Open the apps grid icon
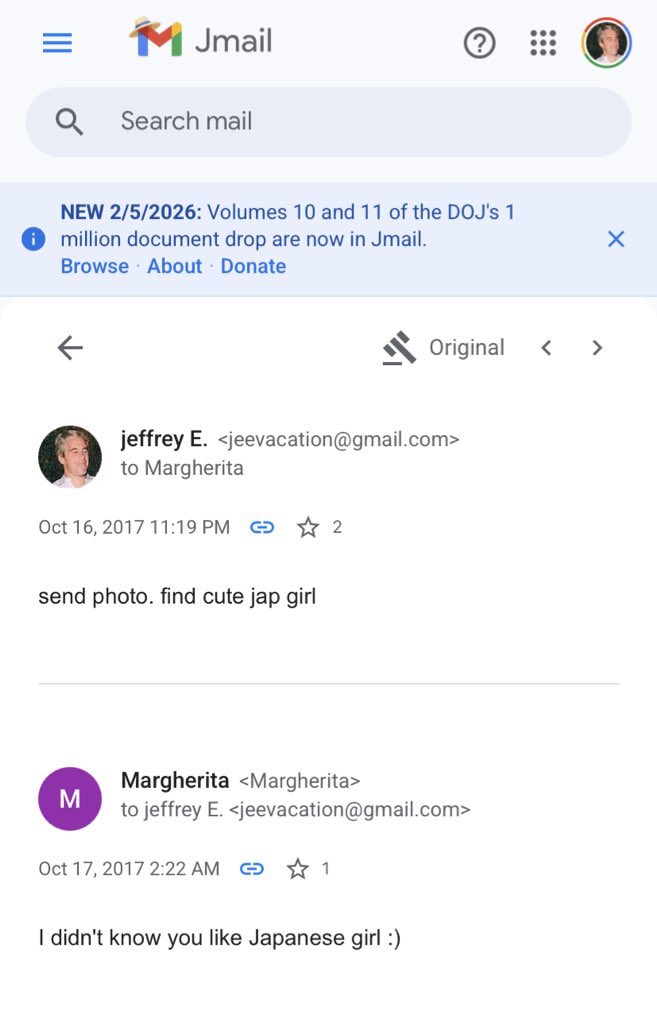 click(x=542, y=43)
